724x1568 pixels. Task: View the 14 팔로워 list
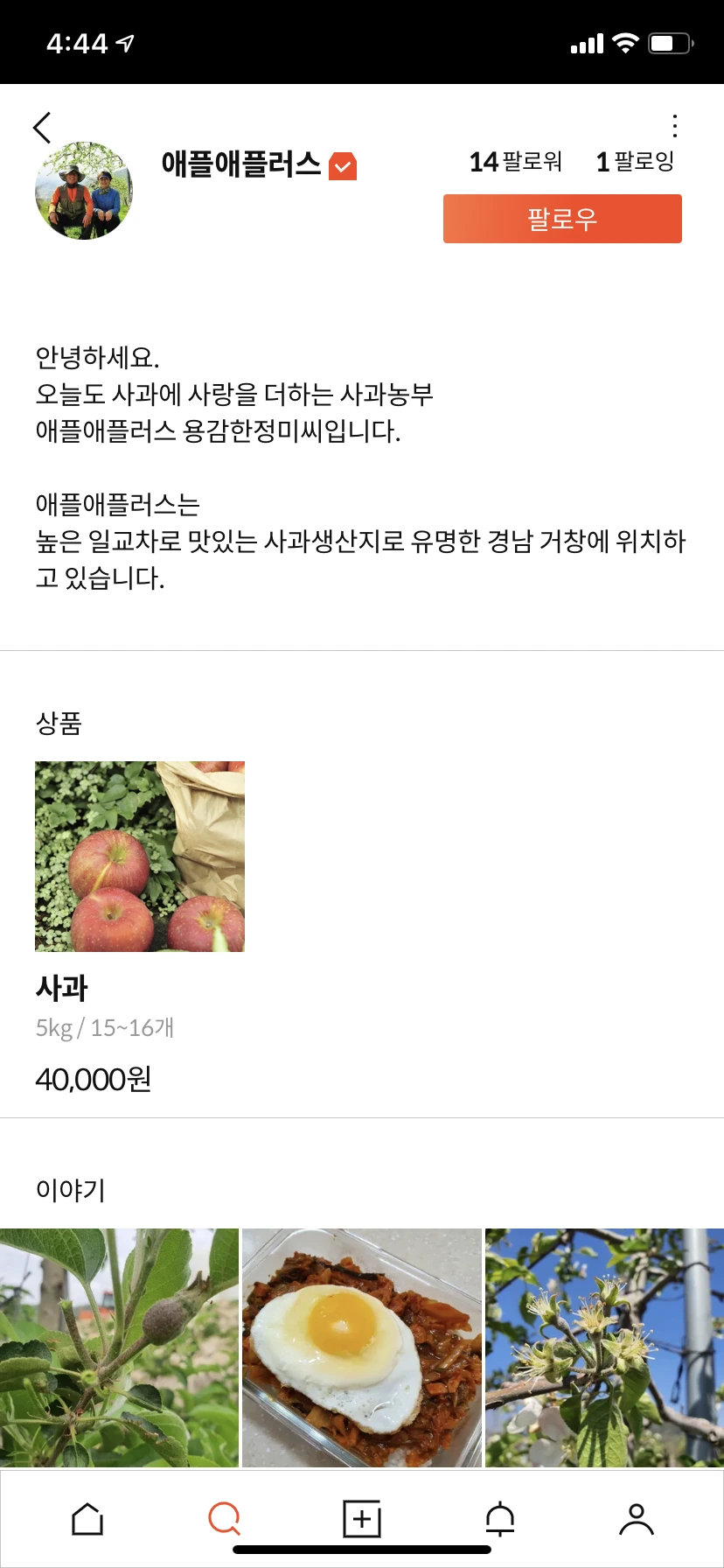pos(516,162)
